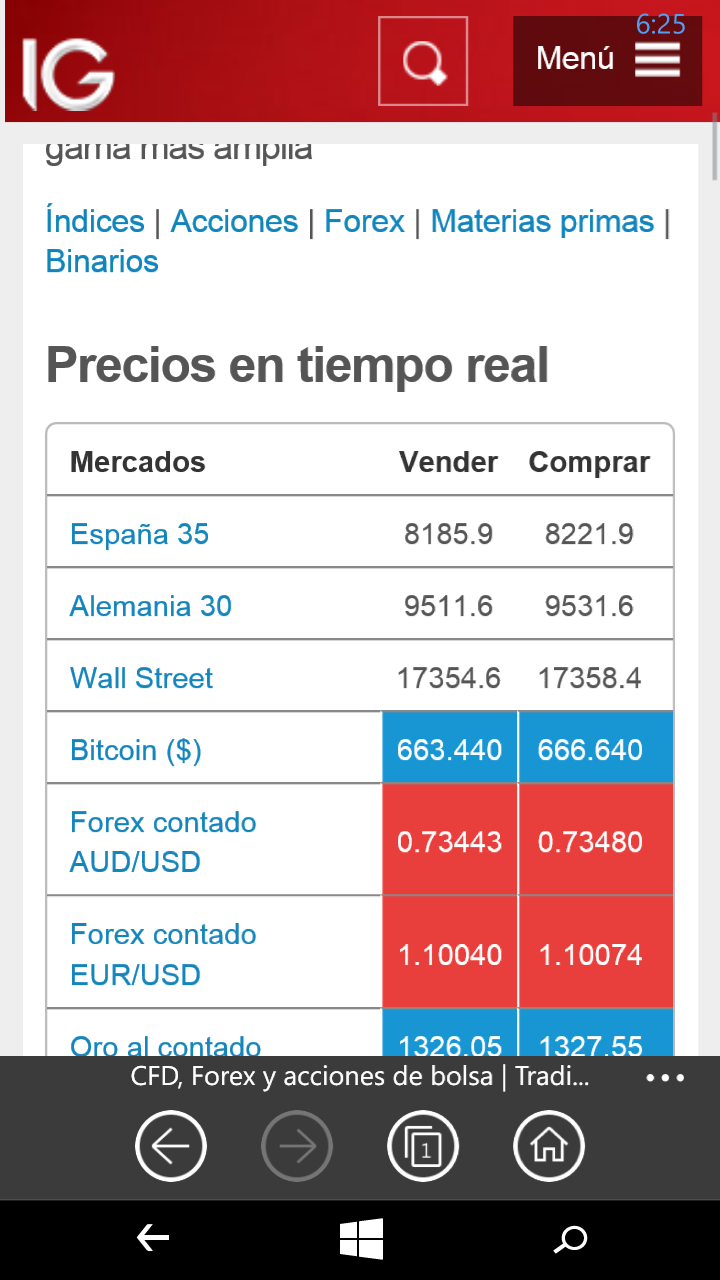This screenshot has height=1280, width=720.
Task: View the Alemania 30 market
Action: pos(150,606)
